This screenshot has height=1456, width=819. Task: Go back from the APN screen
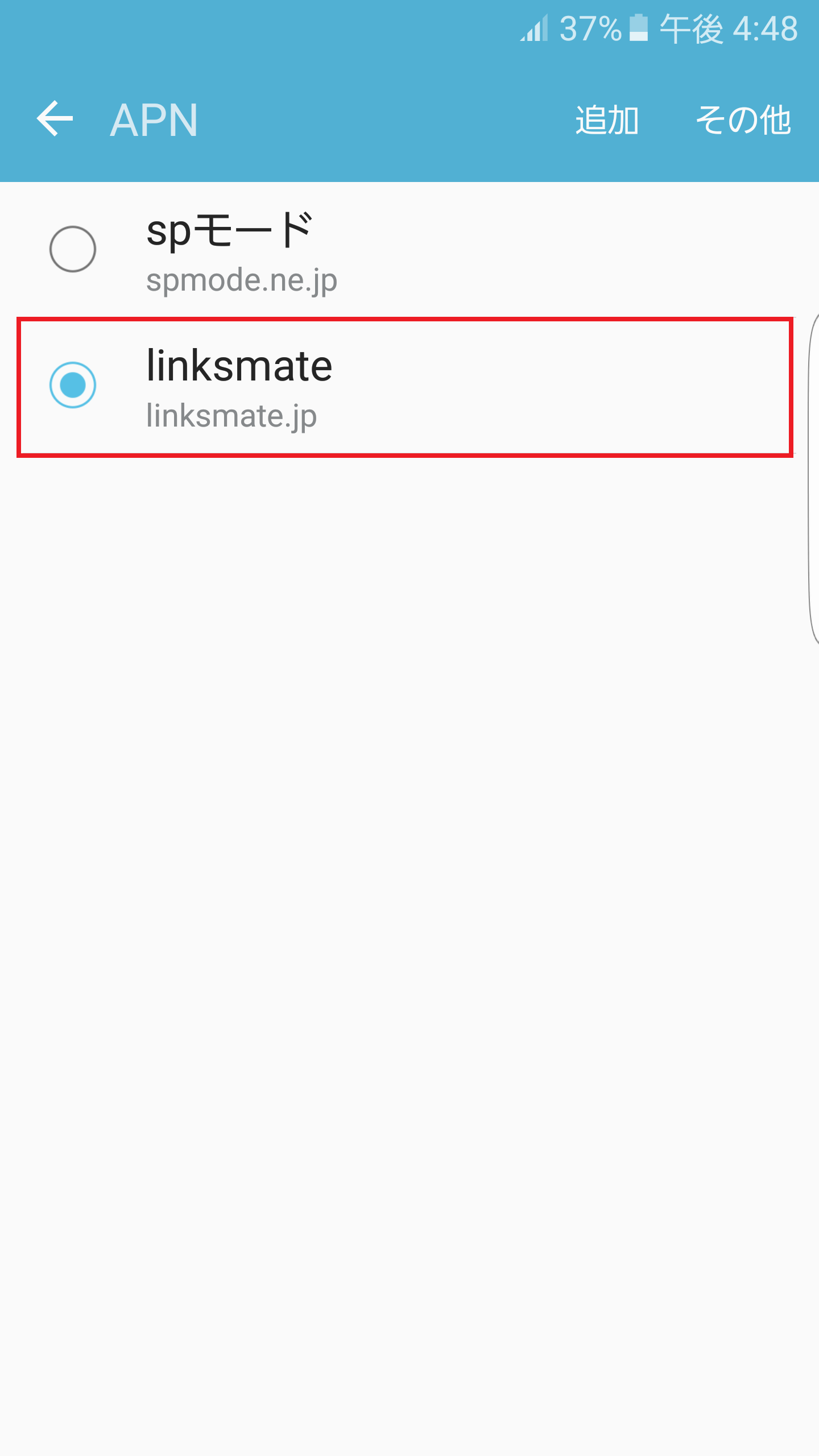click(55, 119)
